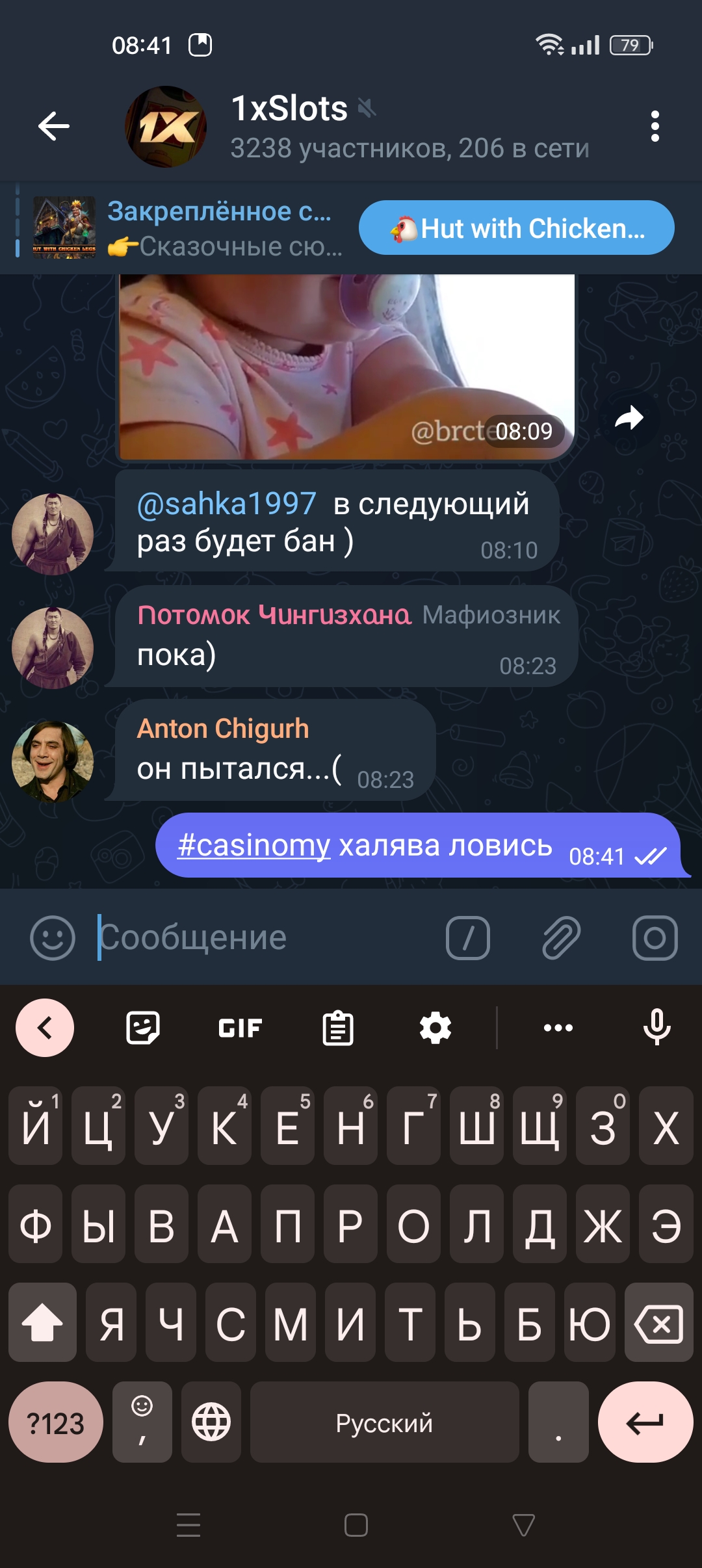Open keyboard settings gear
This screenshot has height=1568, width=702.
coord(435,1028)
